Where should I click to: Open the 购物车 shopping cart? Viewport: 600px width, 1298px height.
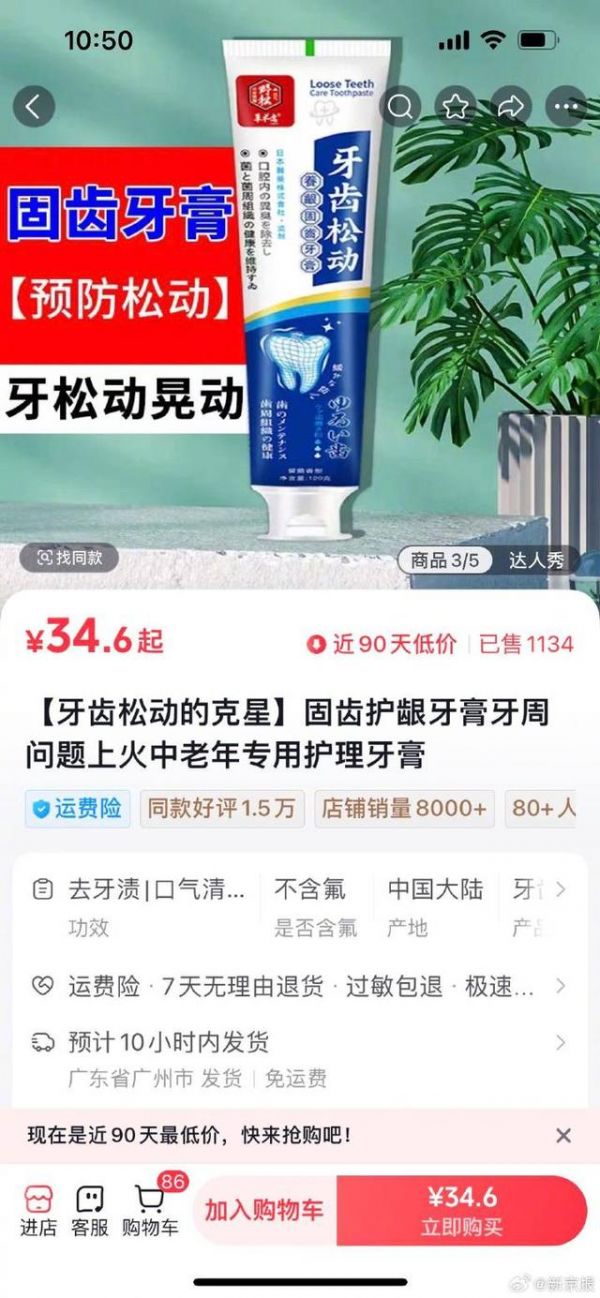tap(150, 1211)
